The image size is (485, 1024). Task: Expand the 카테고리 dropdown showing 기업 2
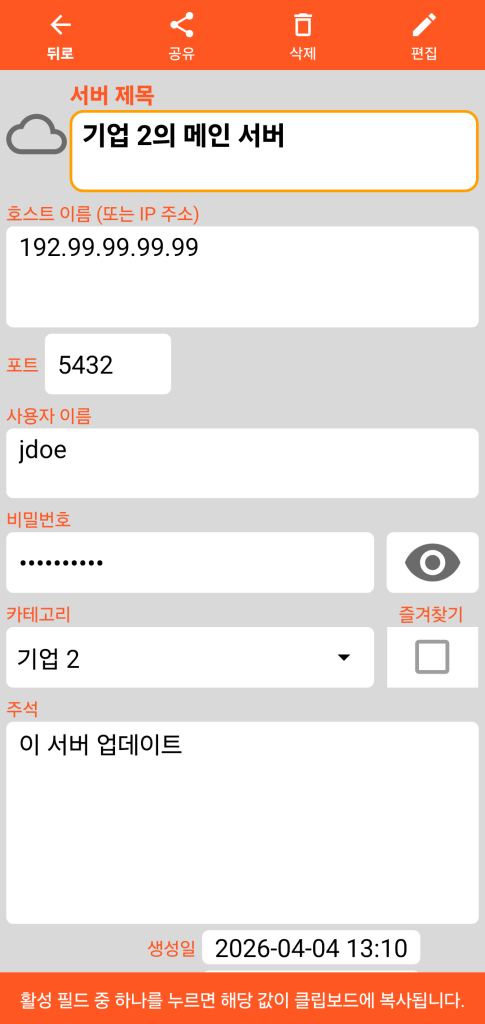pyautogui.click(x=190, y=657)
